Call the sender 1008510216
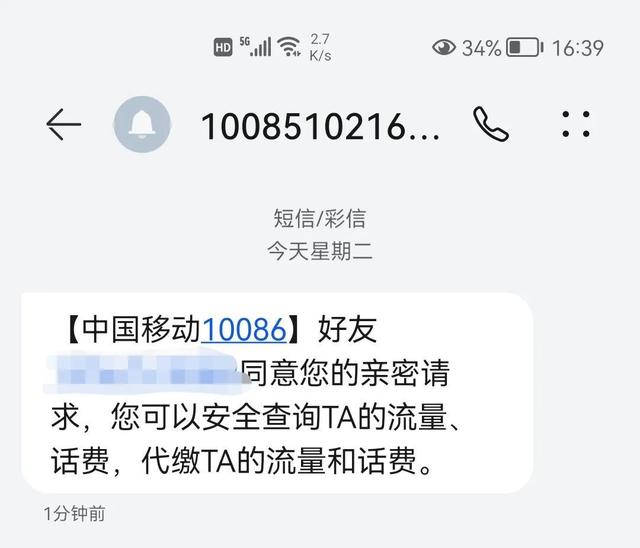The width and height of the screenshot is (640, 548). pyautogui.click(x=491, y=125)
